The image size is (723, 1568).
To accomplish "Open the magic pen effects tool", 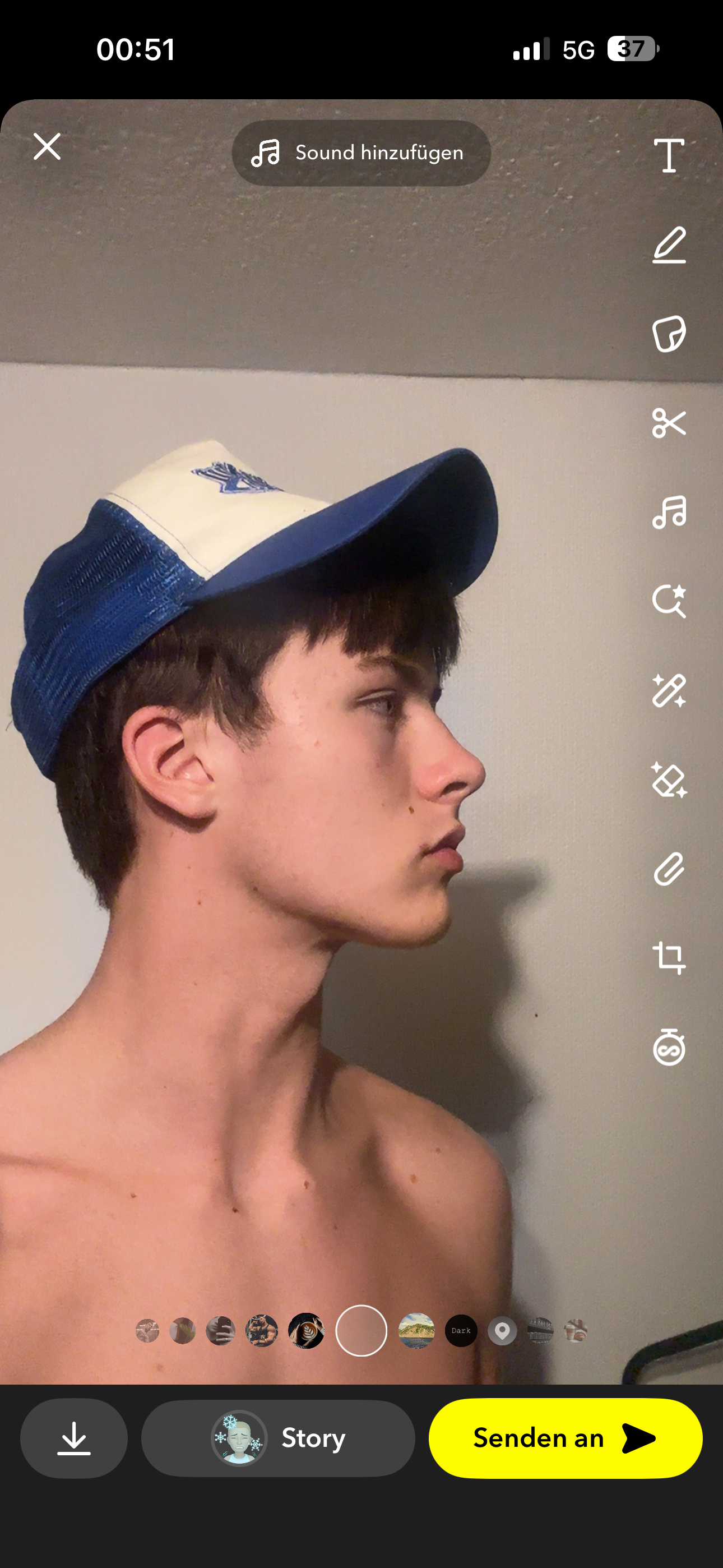I will point(669,691).
